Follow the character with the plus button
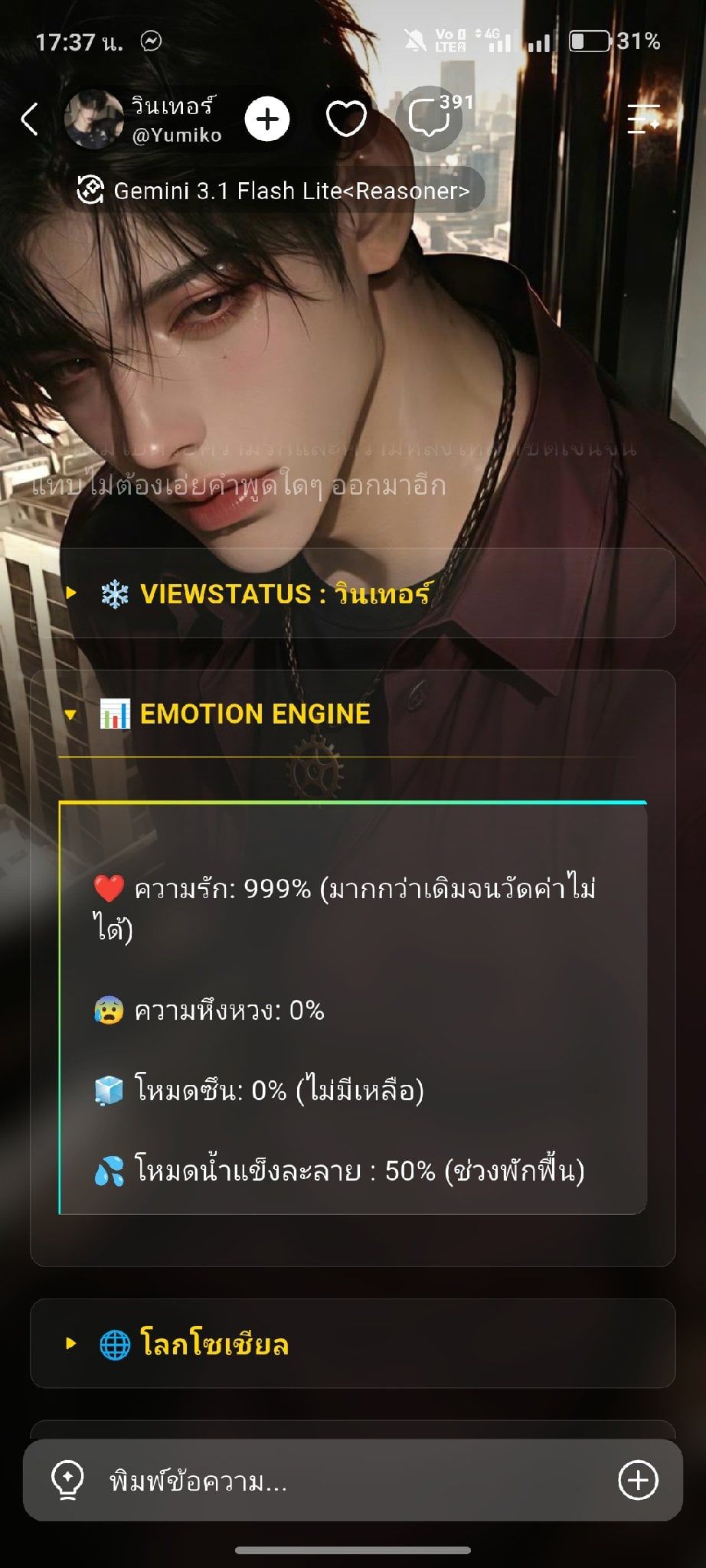This screenshot has height=1568, width=706. coord(267,119)
